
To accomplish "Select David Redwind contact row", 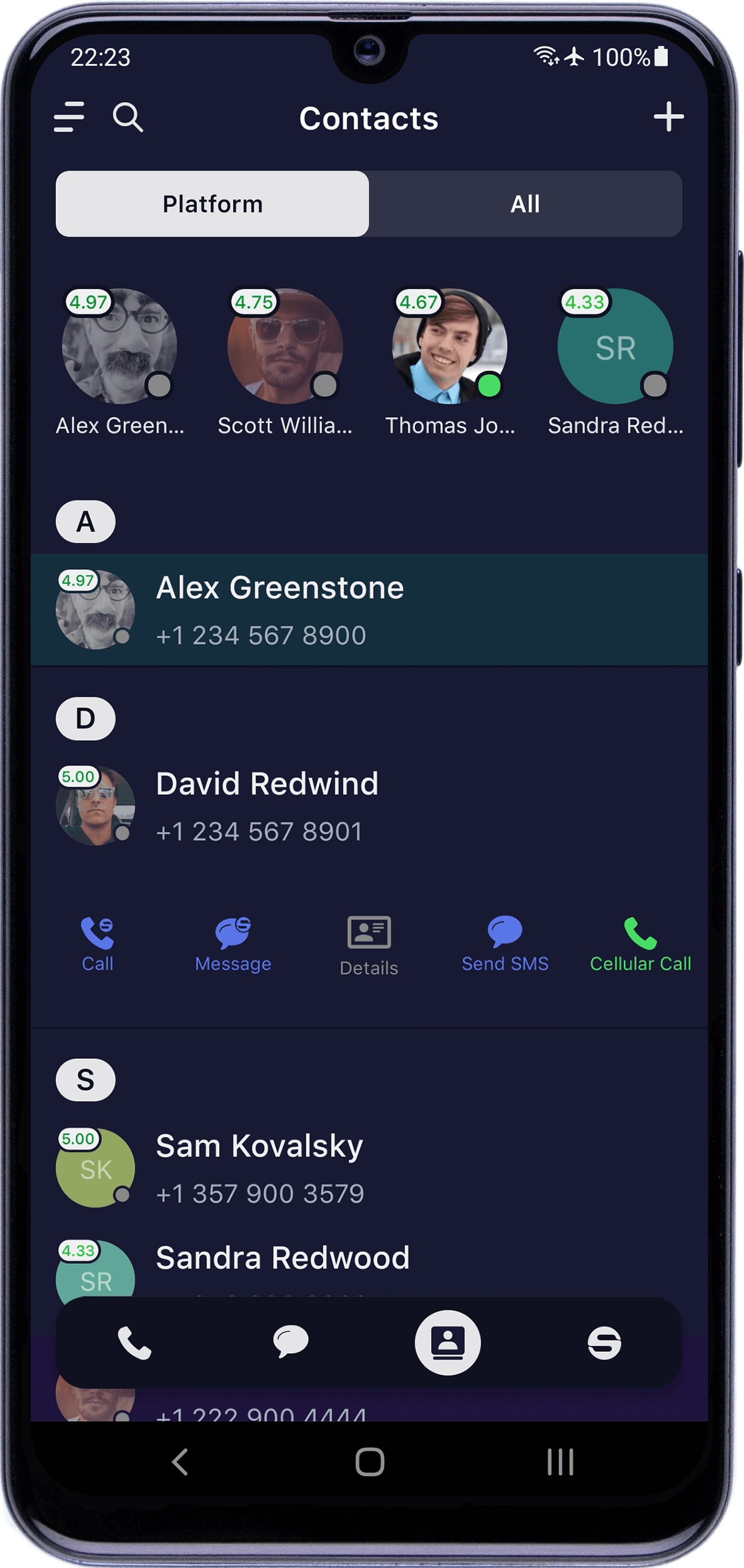I will pos(369,806).
